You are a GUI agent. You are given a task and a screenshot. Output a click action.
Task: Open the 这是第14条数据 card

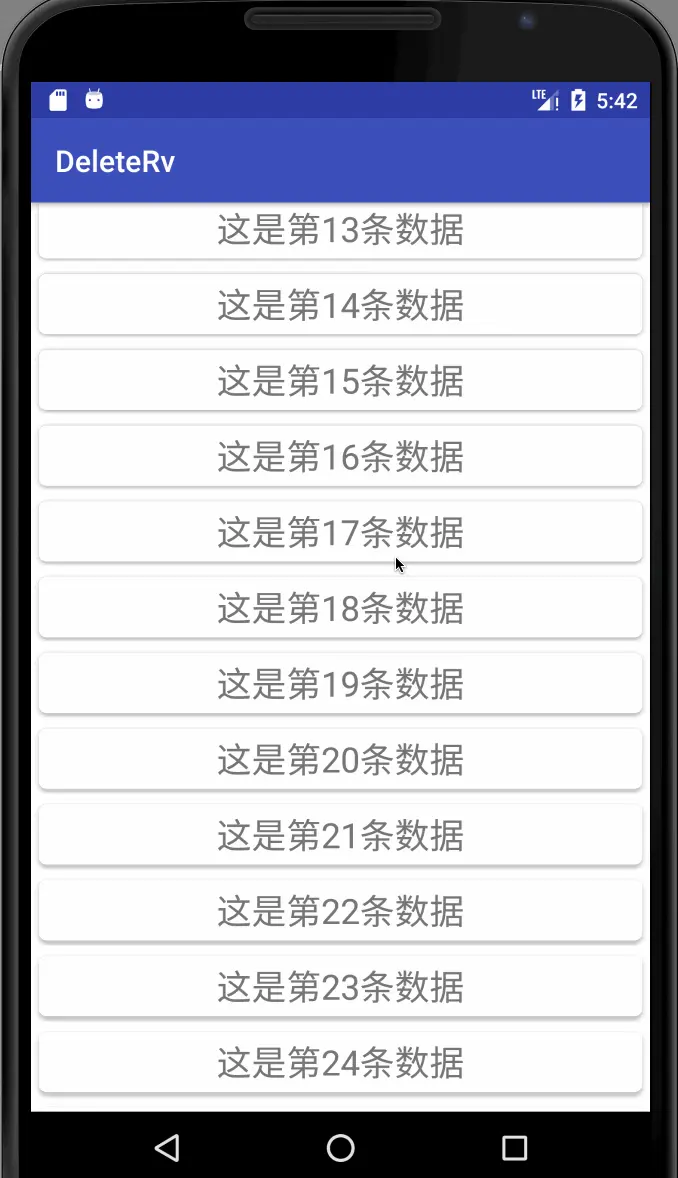341,304
